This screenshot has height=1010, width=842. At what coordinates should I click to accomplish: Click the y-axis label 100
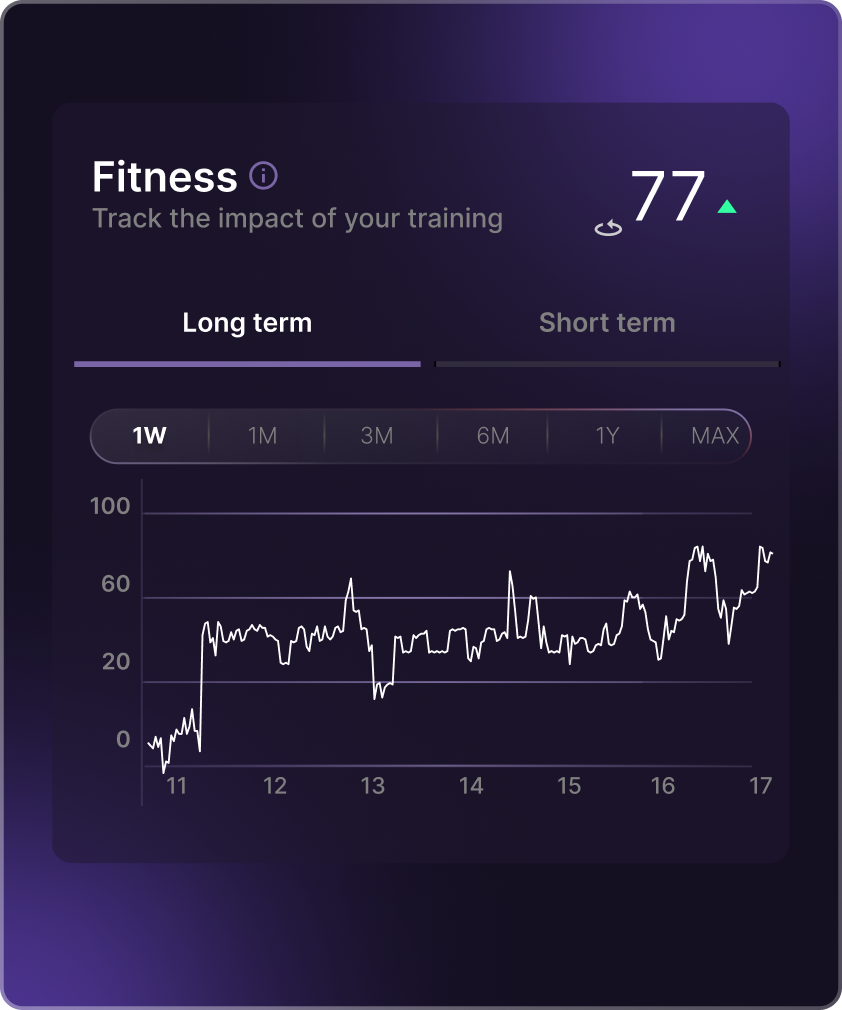click(112, 507)
